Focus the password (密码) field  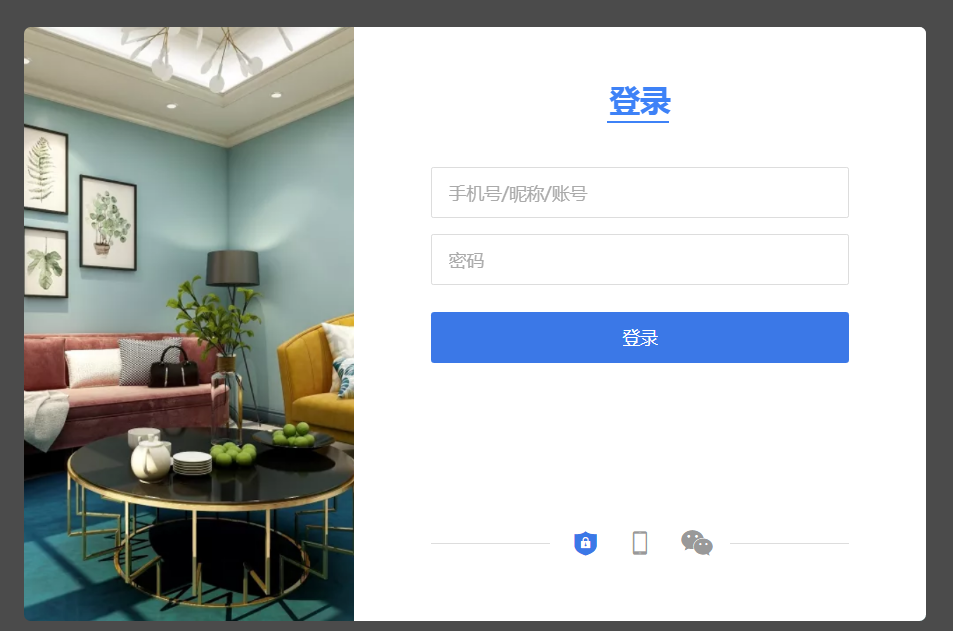point(639,260)
